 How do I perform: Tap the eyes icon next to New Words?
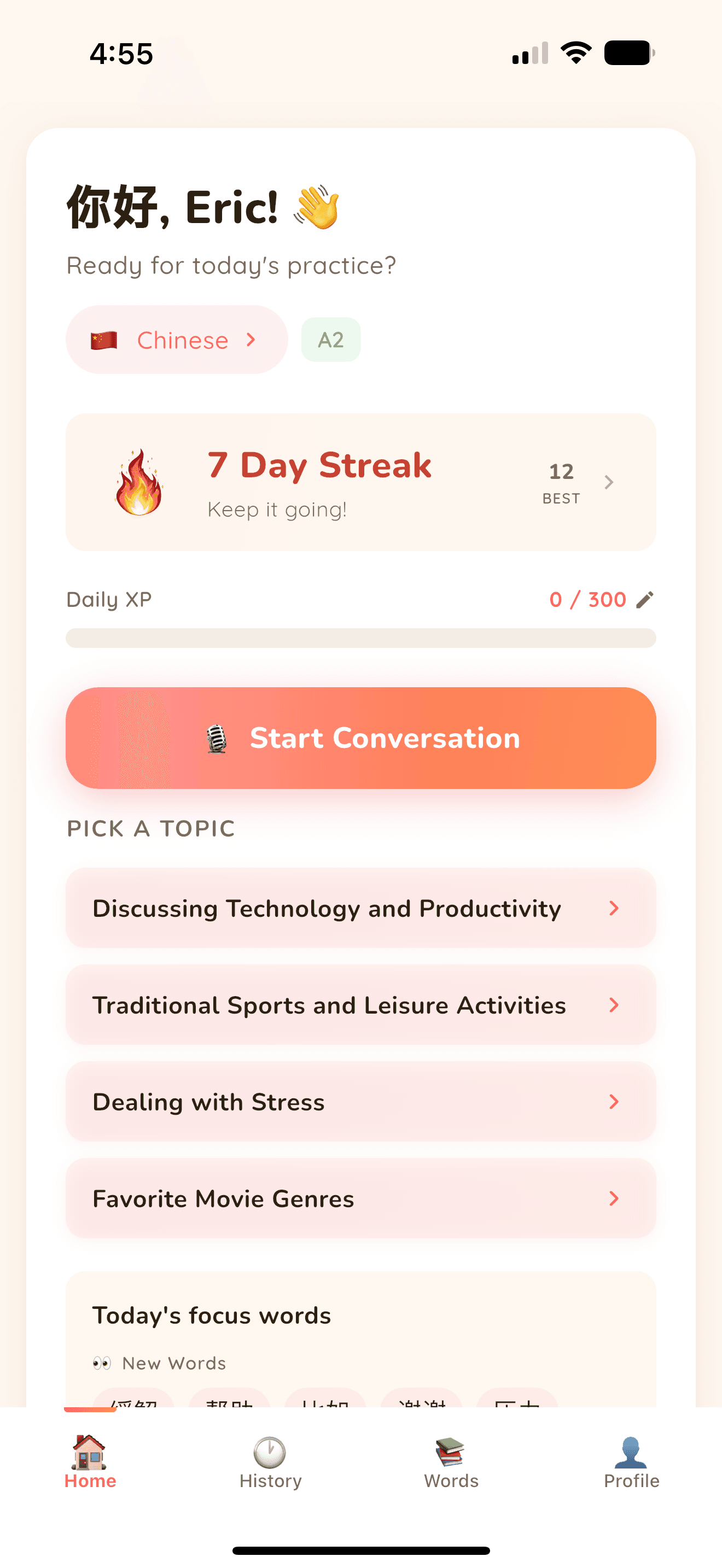103,1364
